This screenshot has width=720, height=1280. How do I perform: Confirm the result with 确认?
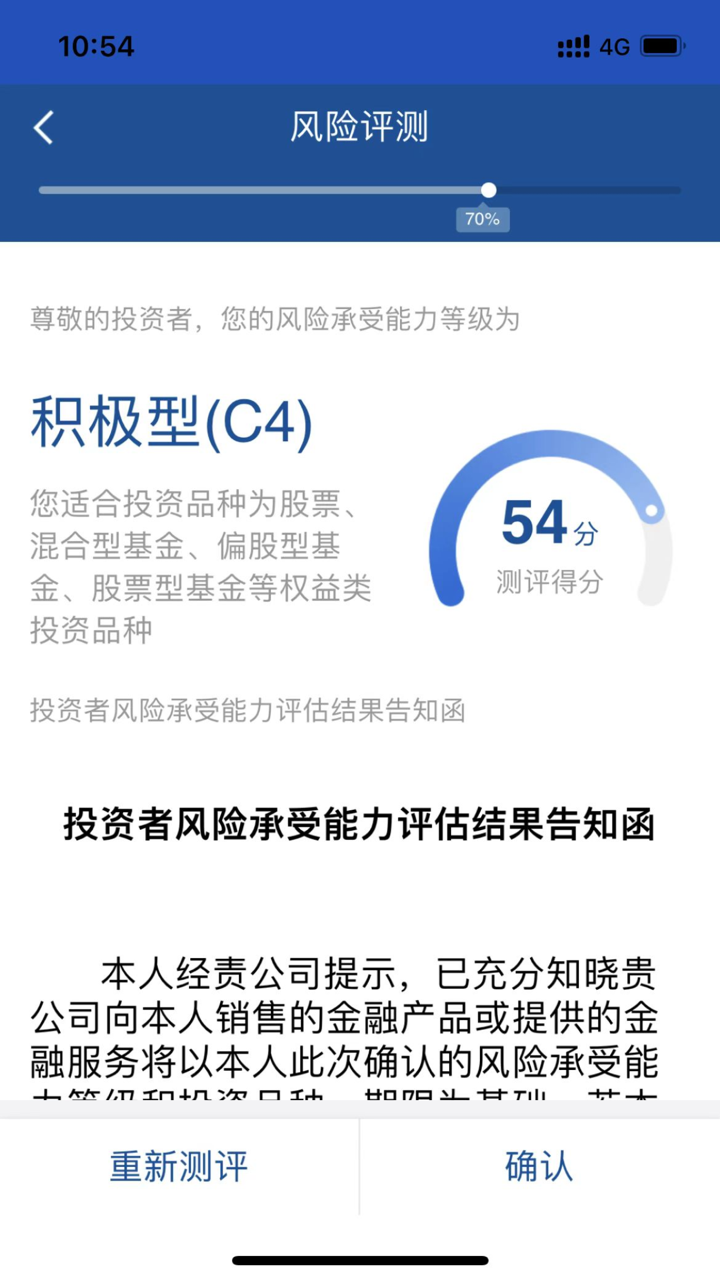click(x=539, y=1167)
